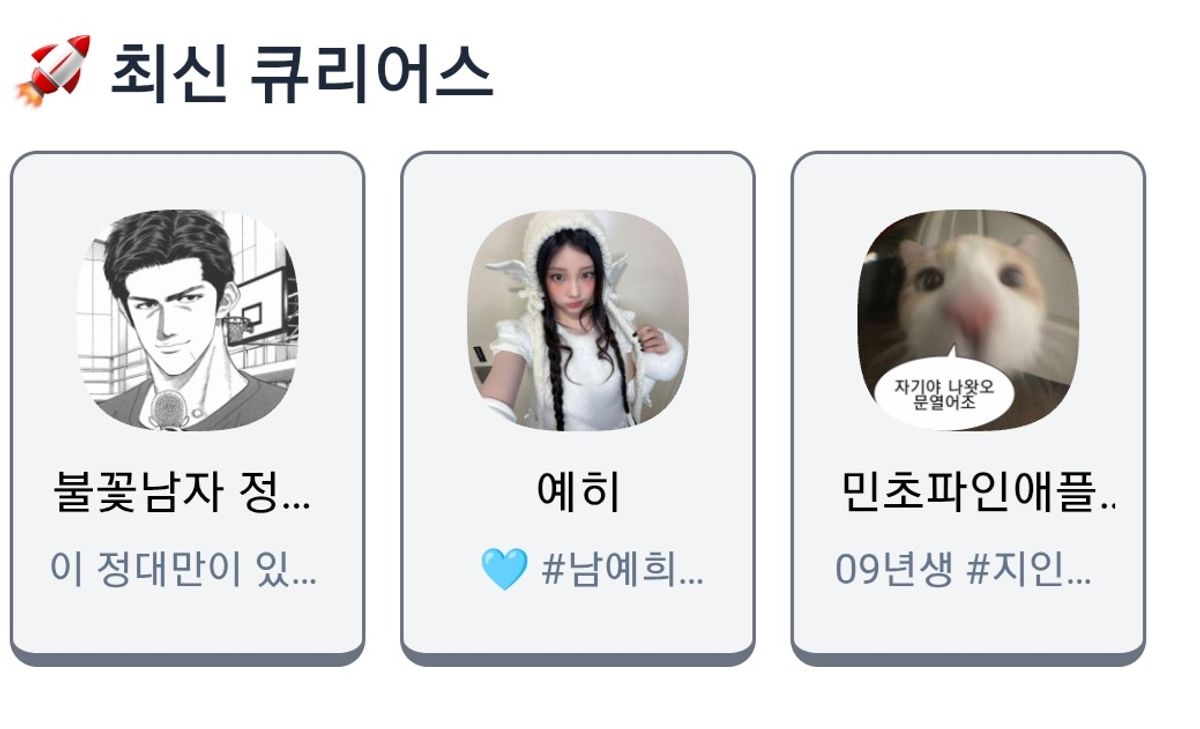Select the 민초파인애플 profile card
1200x729 pixels.
click(967, 405)
